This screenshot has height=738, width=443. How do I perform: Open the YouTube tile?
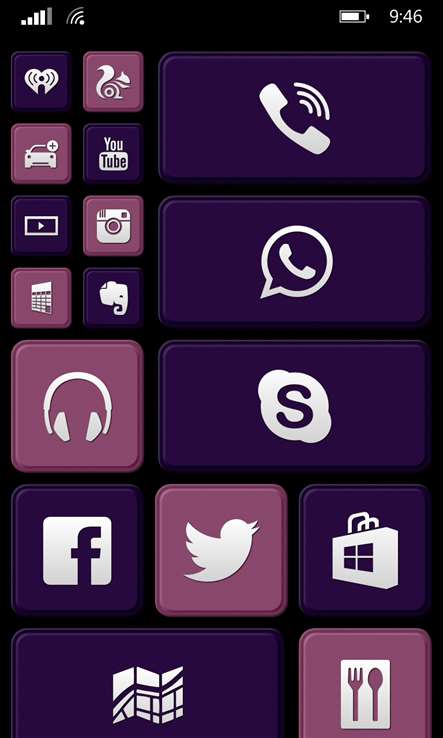(x=113, y=153)
